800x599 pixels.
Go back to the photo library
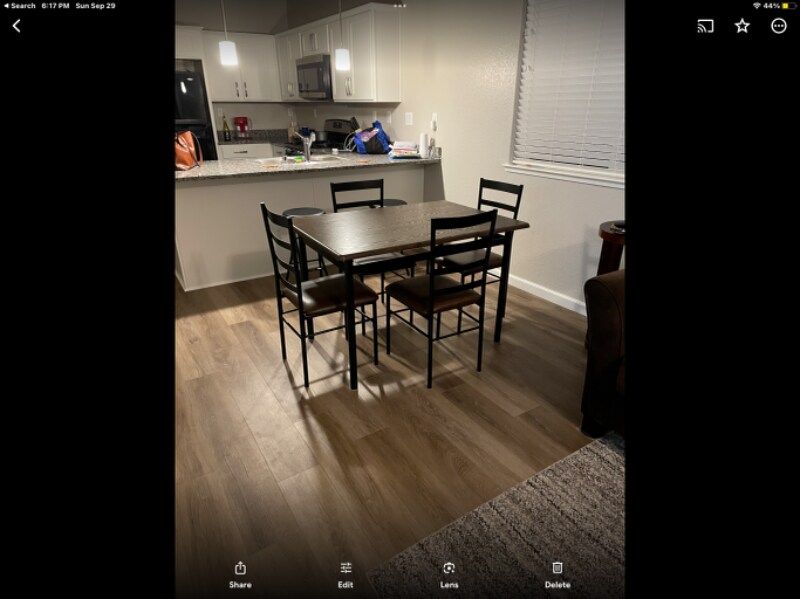16,26
